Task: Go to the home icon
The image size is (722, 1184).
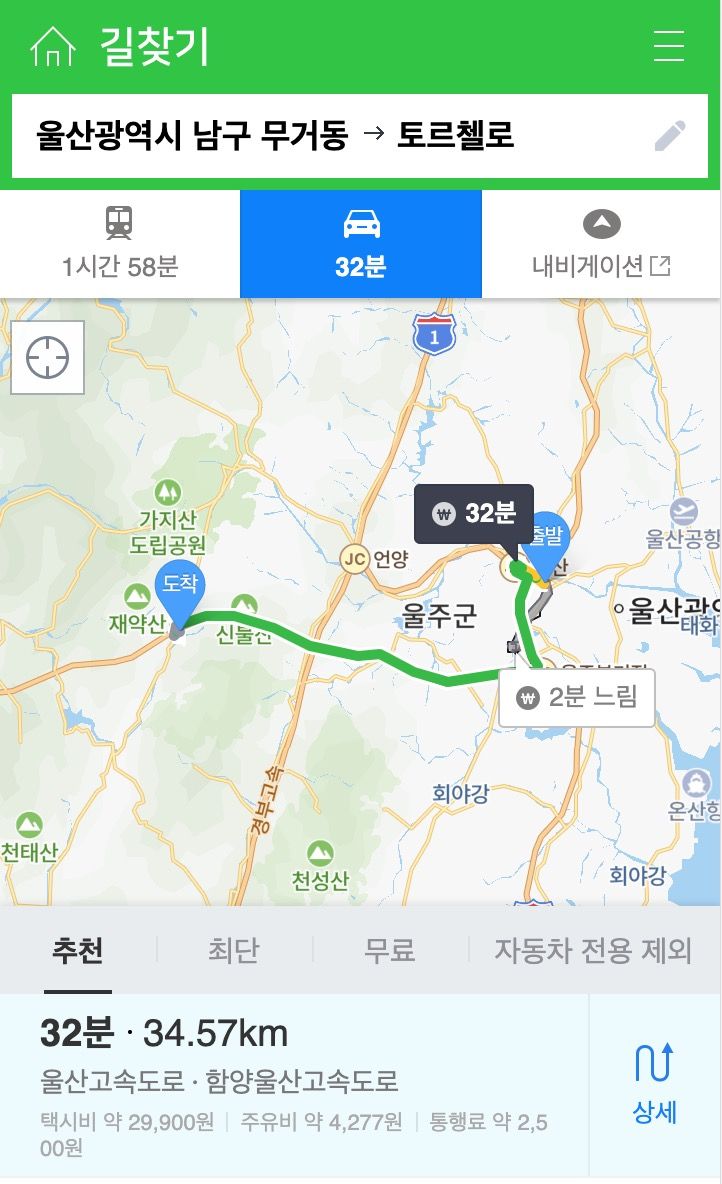Action: pyautogui.click(x=53, y=46)
